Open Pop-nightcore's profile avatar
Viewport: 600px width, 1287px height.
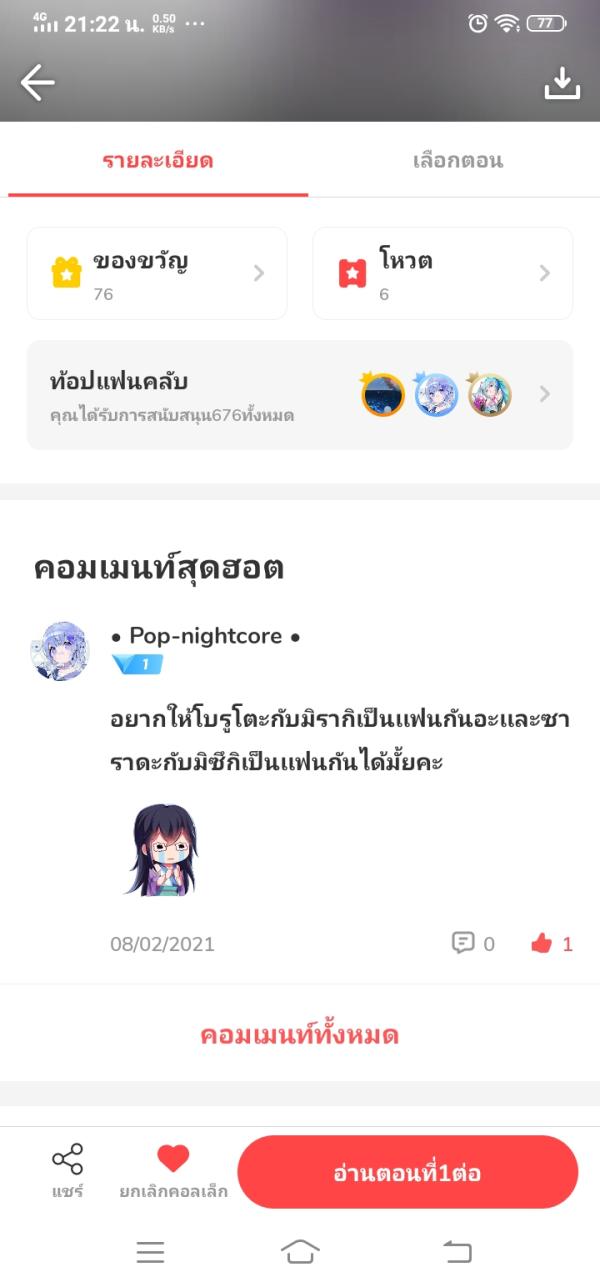61,651
